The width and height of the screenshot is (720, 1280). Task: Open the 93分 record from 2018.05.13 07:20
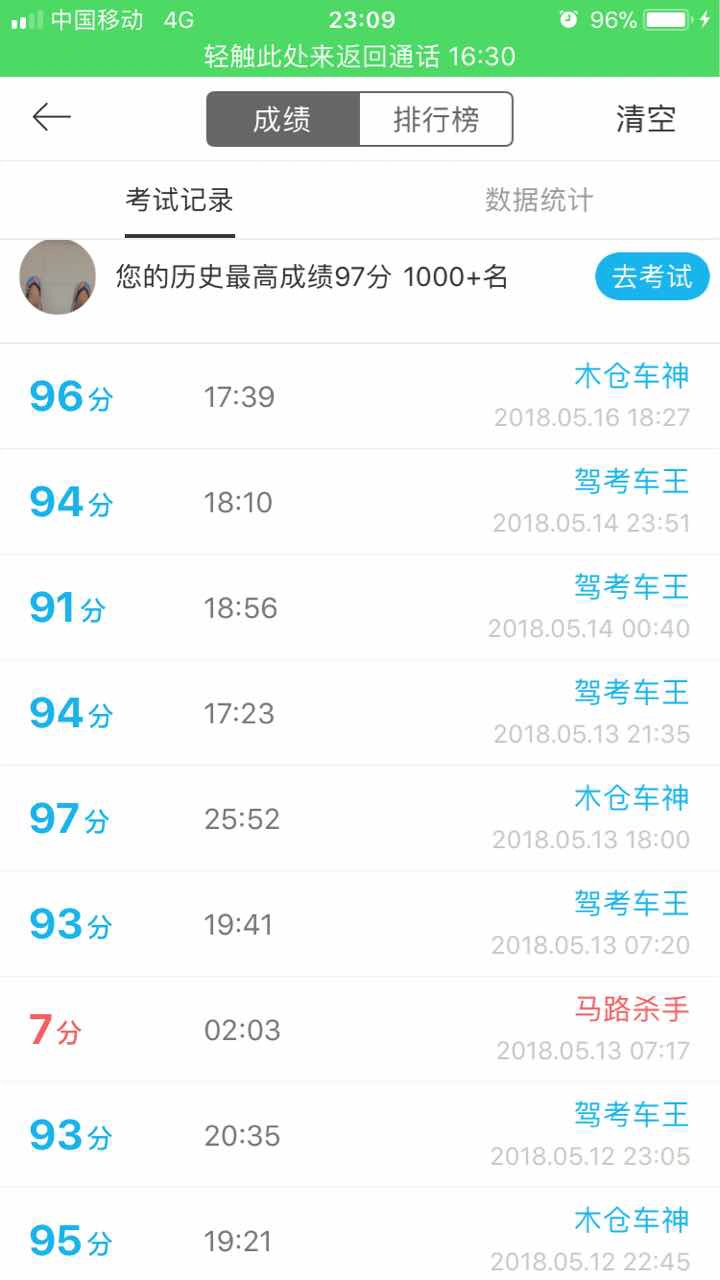pos(360,924)
